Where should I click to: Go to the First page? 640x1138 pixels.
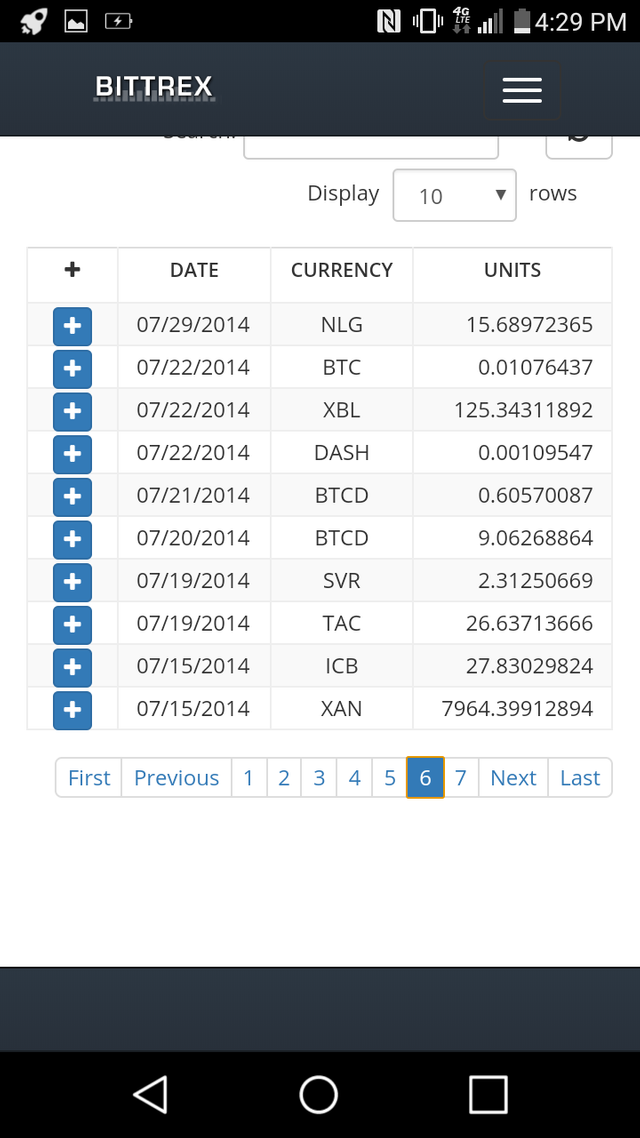[x=89, y=778]
